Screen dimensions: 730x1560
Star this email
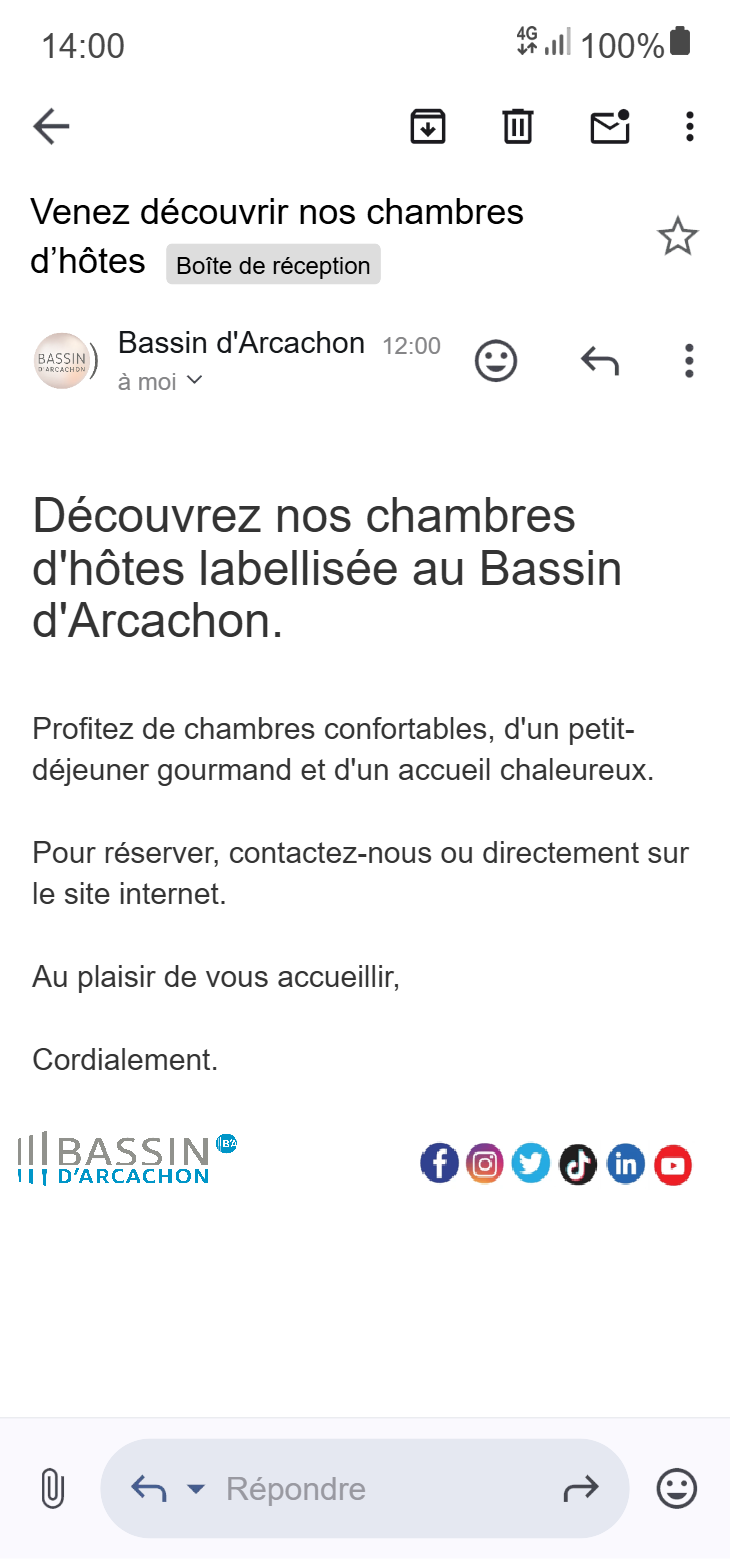tap(677, 237)
